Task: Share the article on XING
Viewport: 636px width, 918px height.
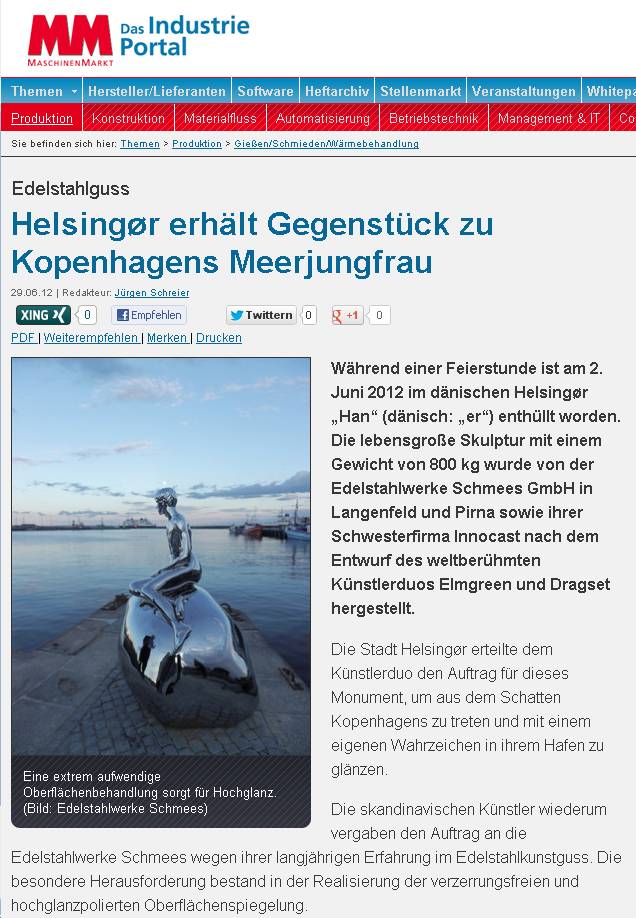Action: (x=43, y=315)
